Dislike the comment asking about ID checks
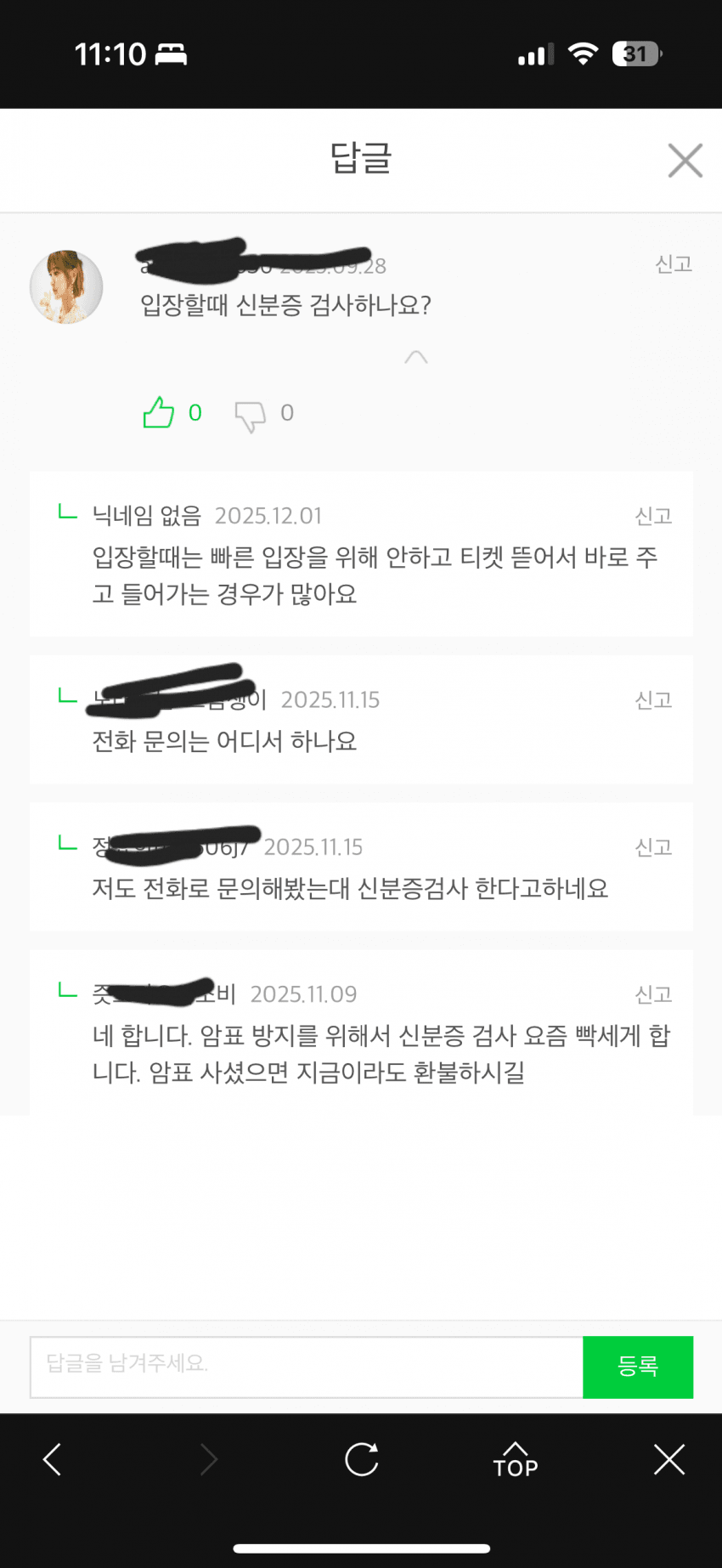This screenshot has height=1568, width=722. point(251,415)
